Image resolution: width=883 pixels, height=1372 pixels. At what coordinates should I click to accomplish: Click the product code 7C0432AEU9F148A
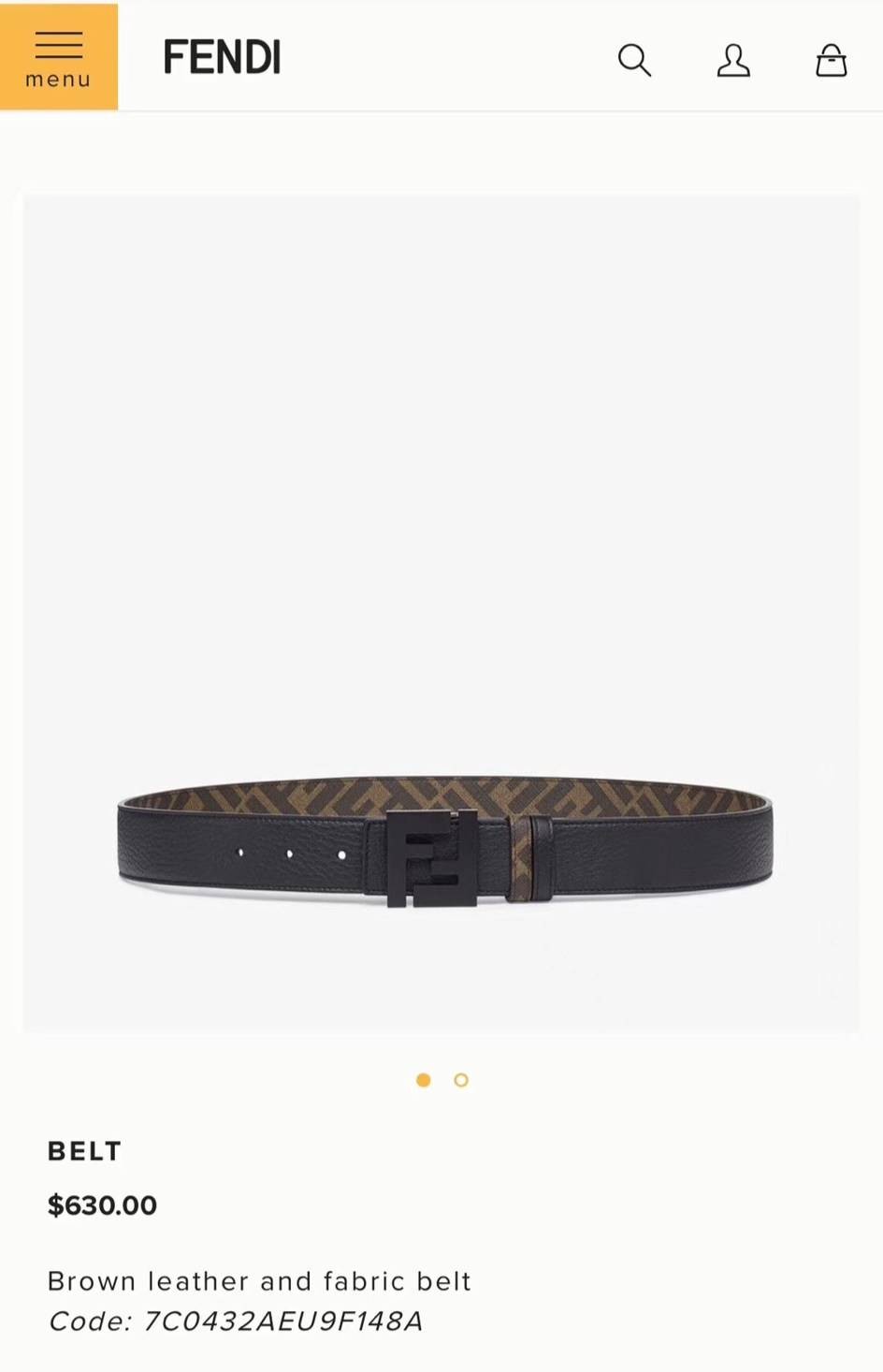pos(237,1321)
